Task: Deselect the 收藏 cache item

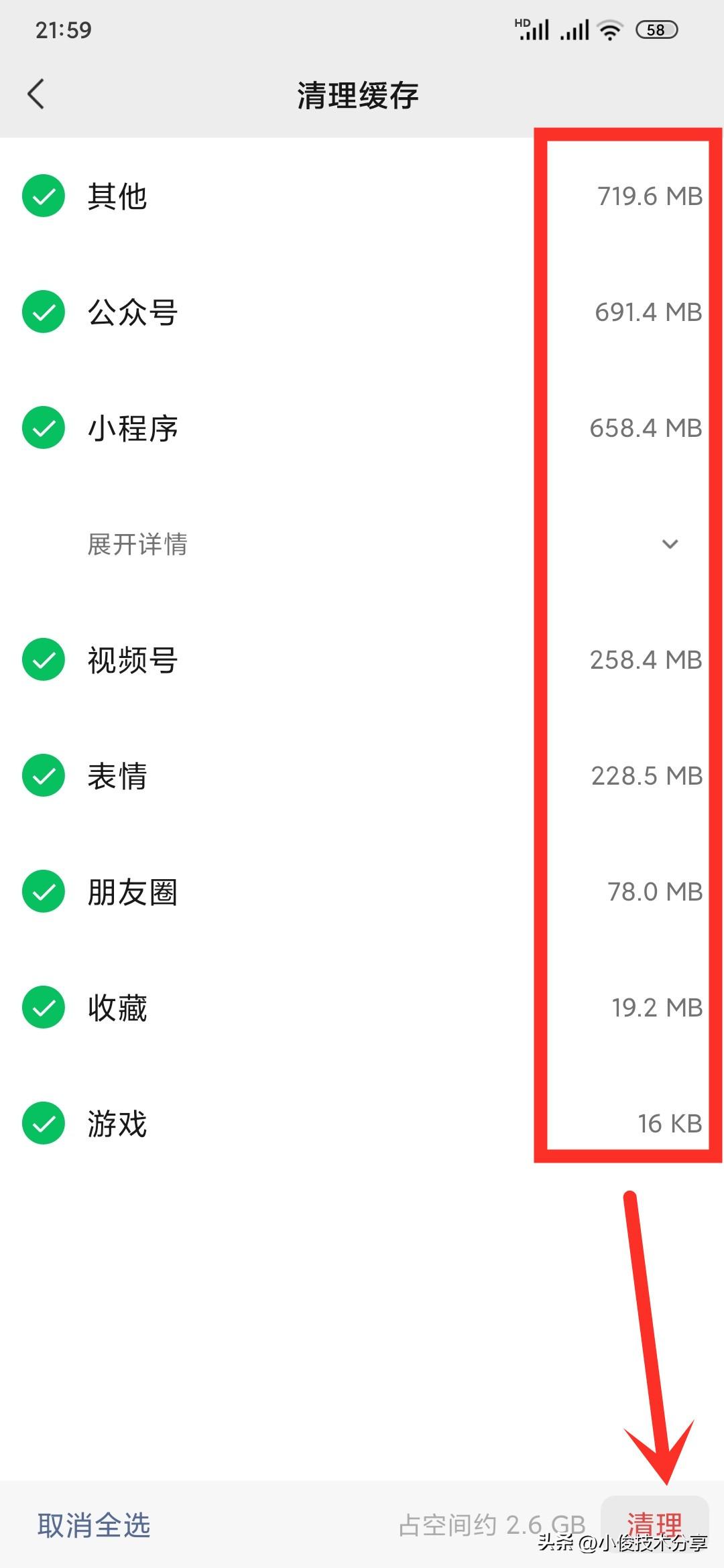Action: pos(44,1007)
